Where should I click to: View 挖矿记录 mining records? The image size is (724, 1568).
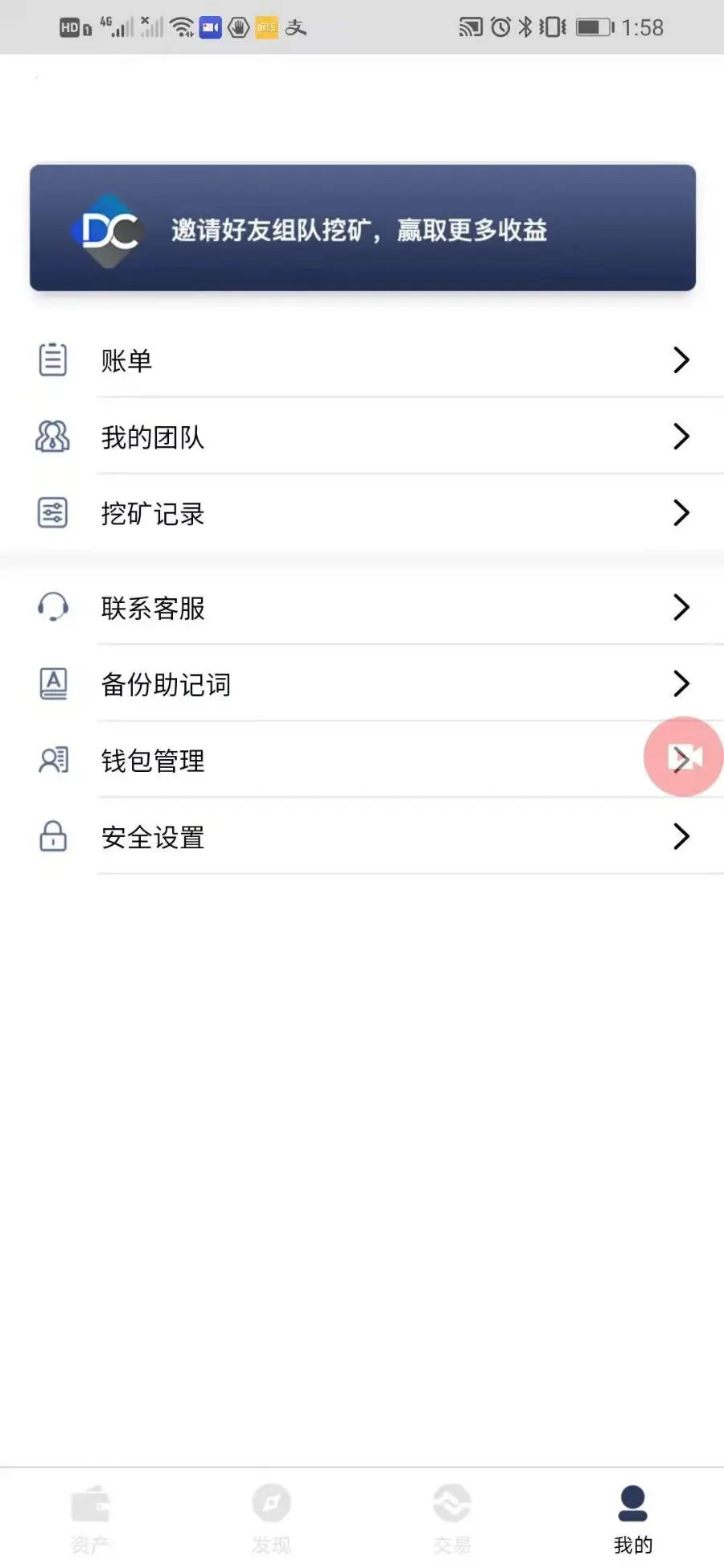coord(362,514)
